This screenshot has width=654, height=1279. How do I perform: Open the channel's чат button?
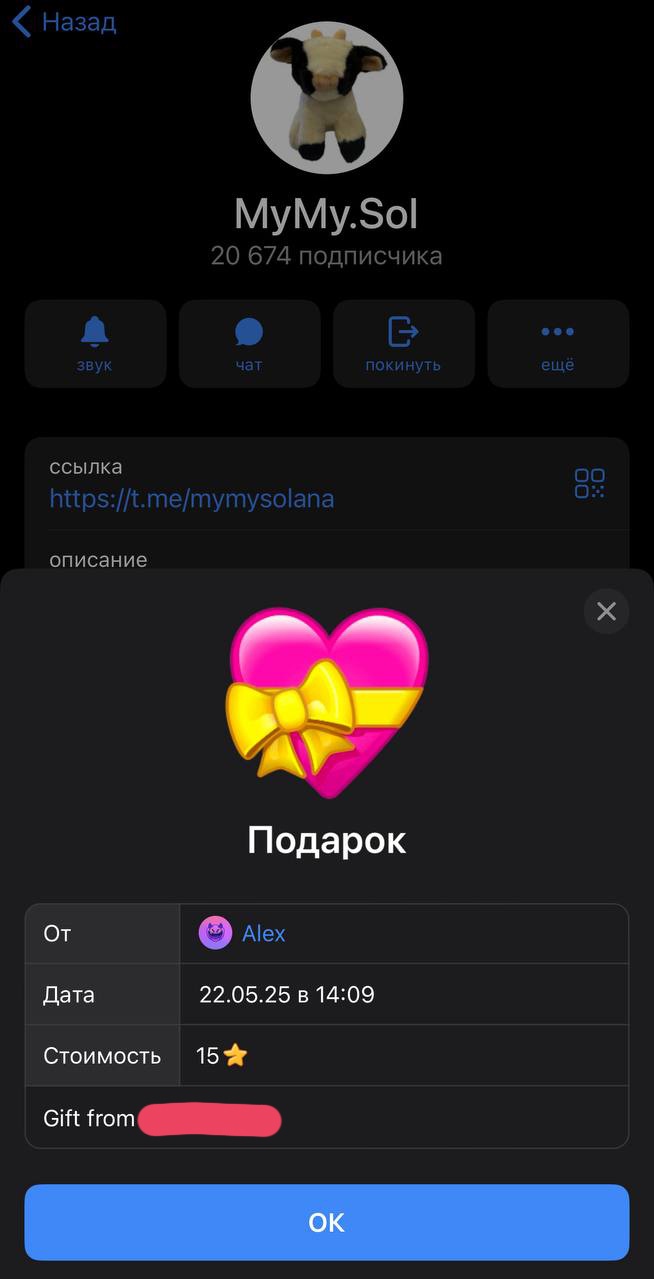tap(249, 343)
